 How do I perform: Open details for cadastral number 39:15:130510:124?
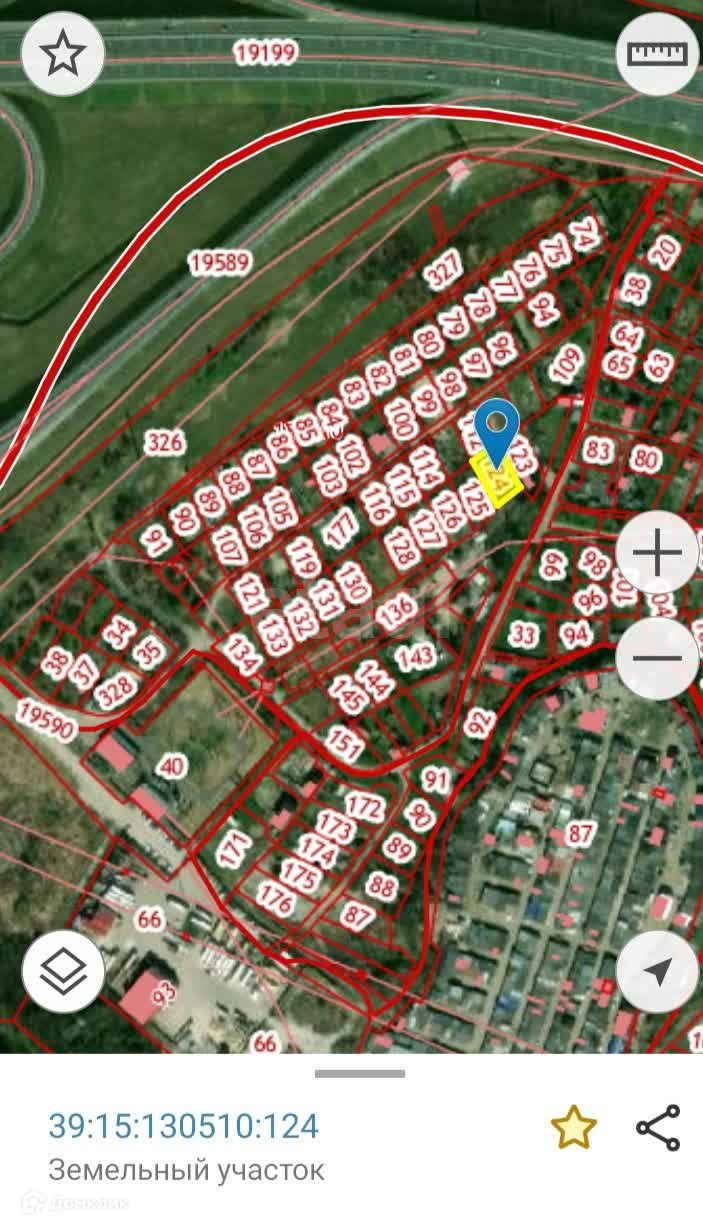point(184,1126)
